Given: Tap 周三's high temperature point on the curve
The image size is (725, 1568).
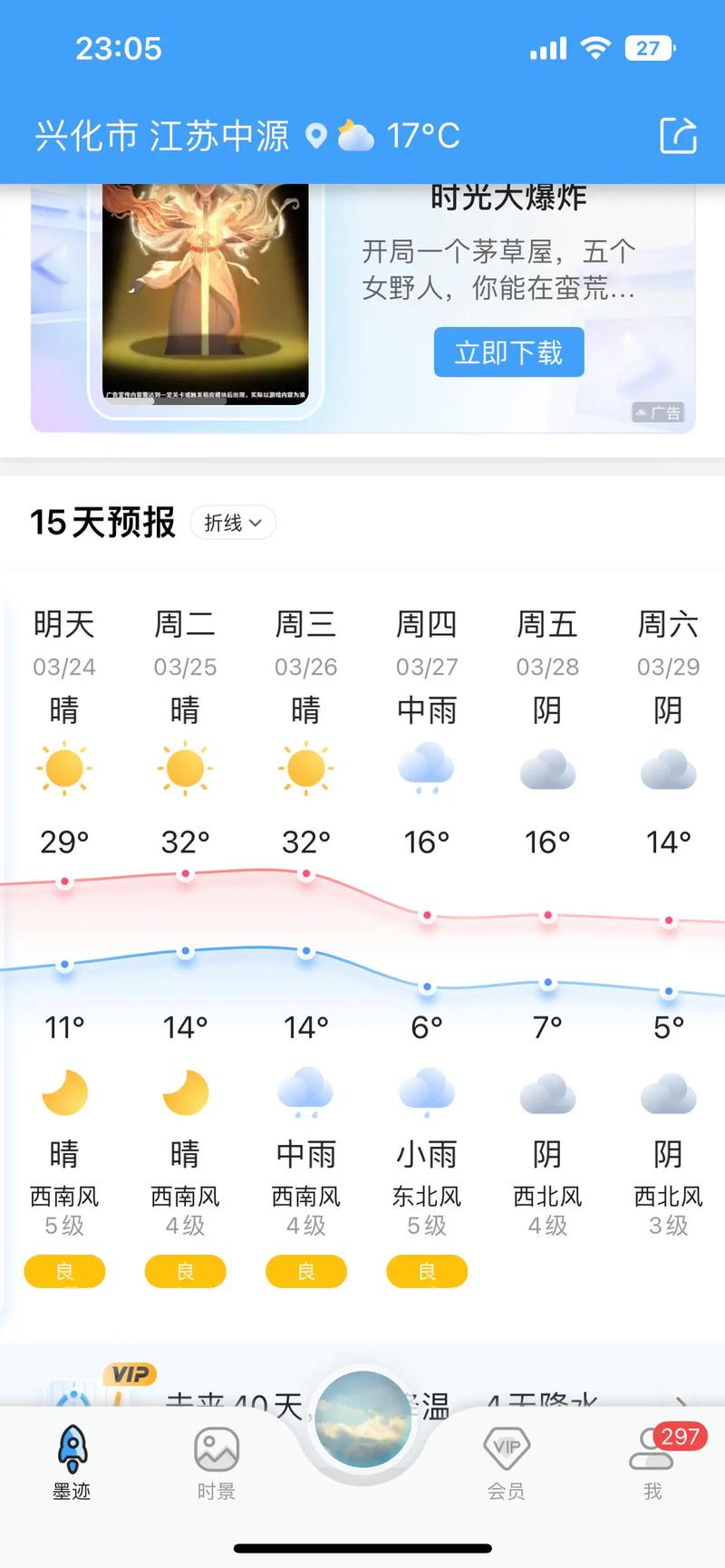Looking at the screenshot, I should [x=305, y=874].
